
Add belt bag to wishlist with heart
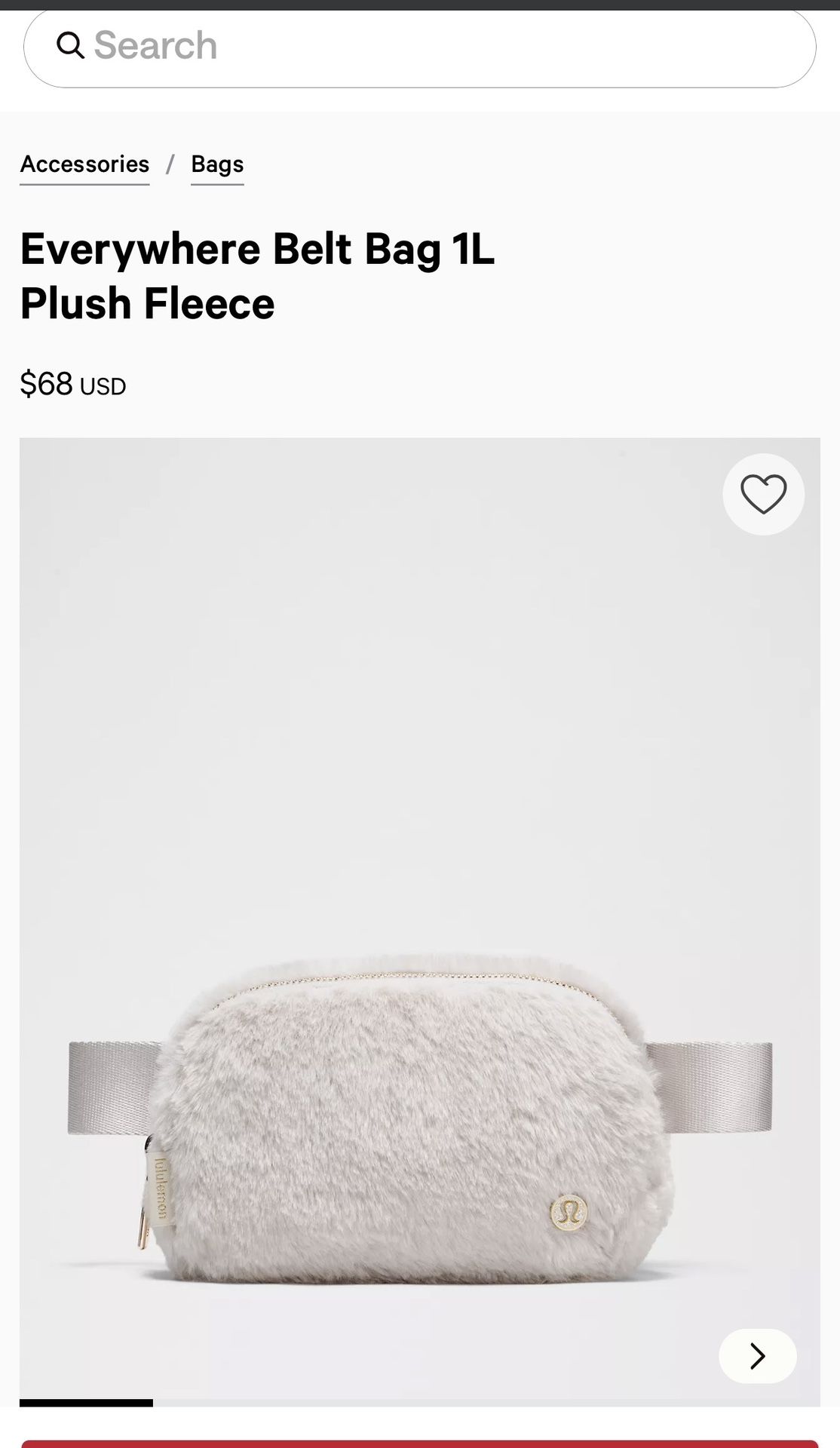pyautogui.click(x=763, y=495)
